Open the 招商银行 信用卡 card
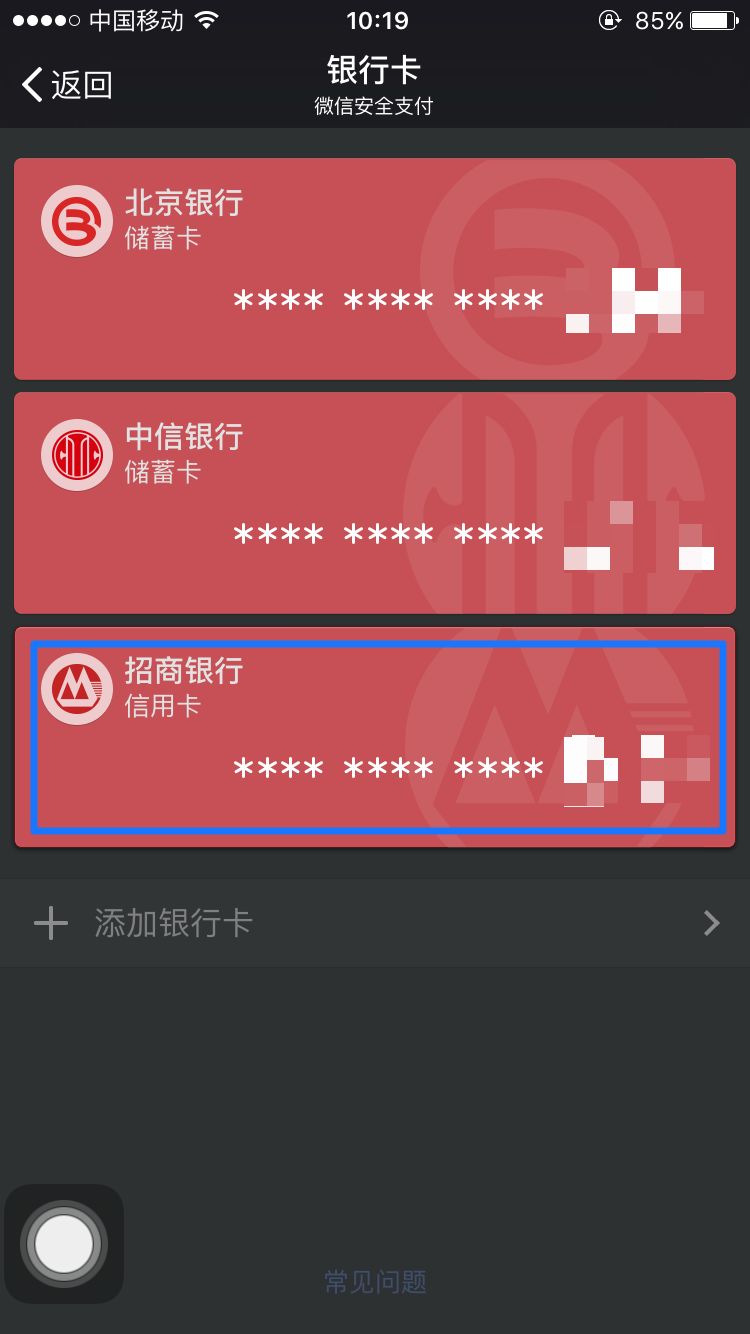The image size is (750, 1334). tap(375, 737)
